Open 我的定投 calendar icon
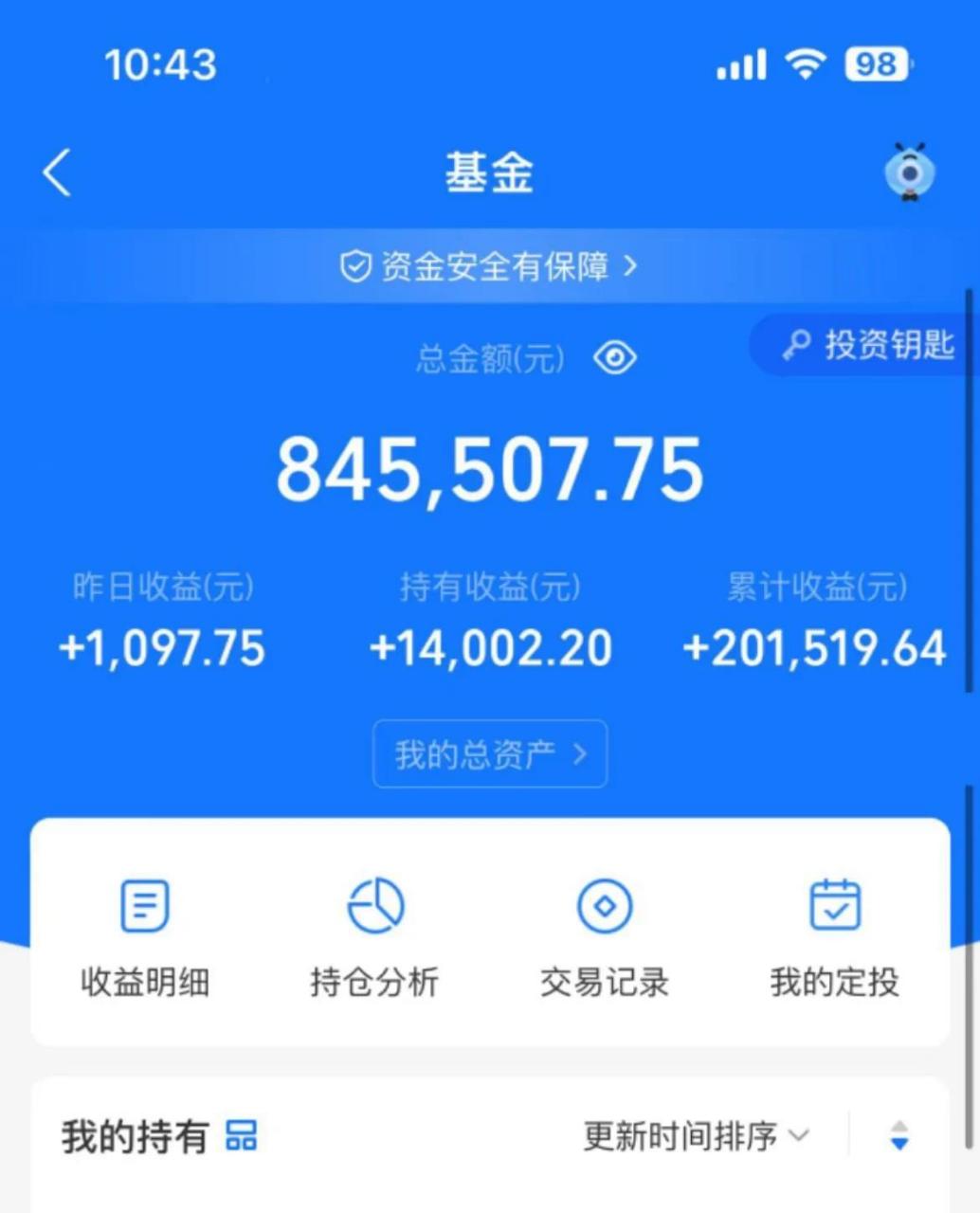Screen dimensions: 980x1213 tap(833, 905)
